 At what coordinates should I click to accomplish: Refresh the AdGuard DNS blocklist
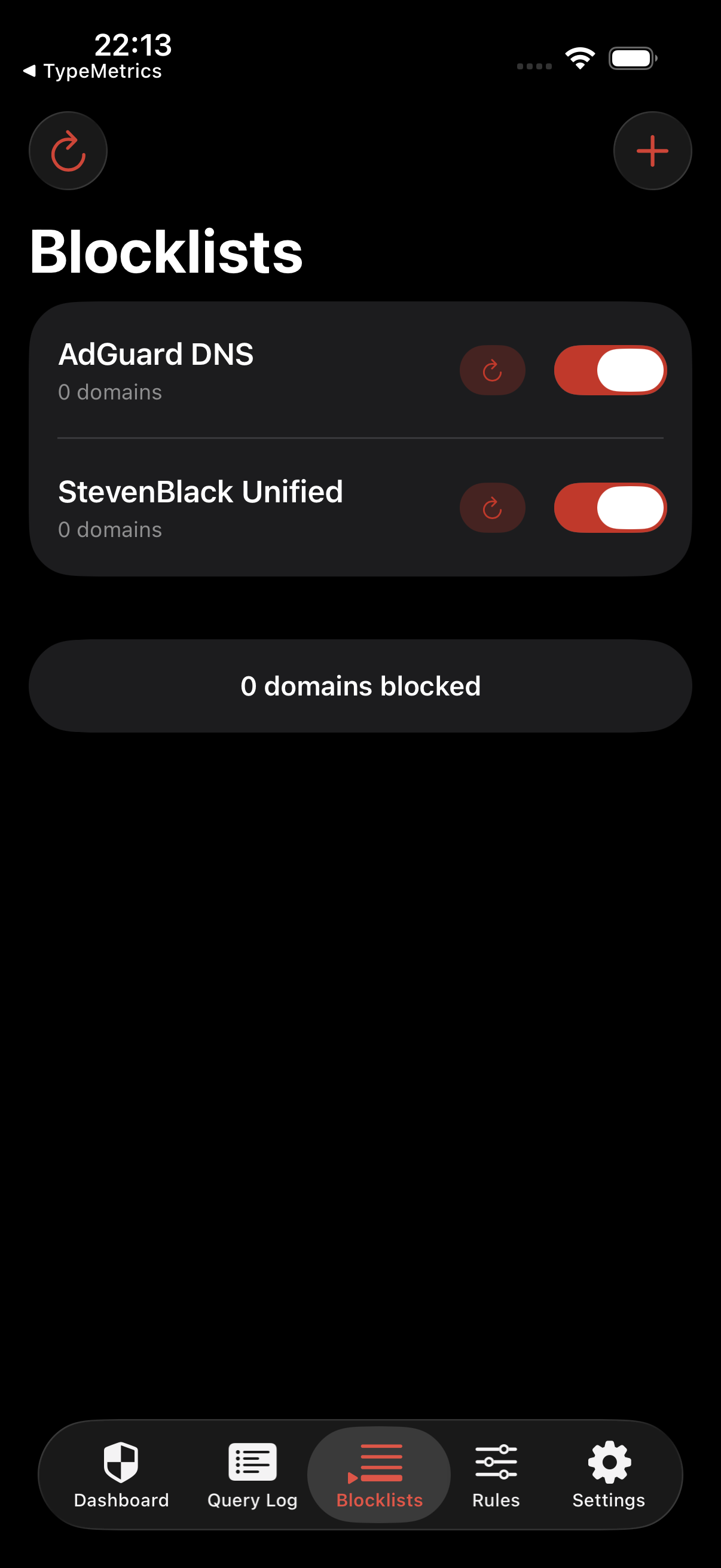coord(492,370)
